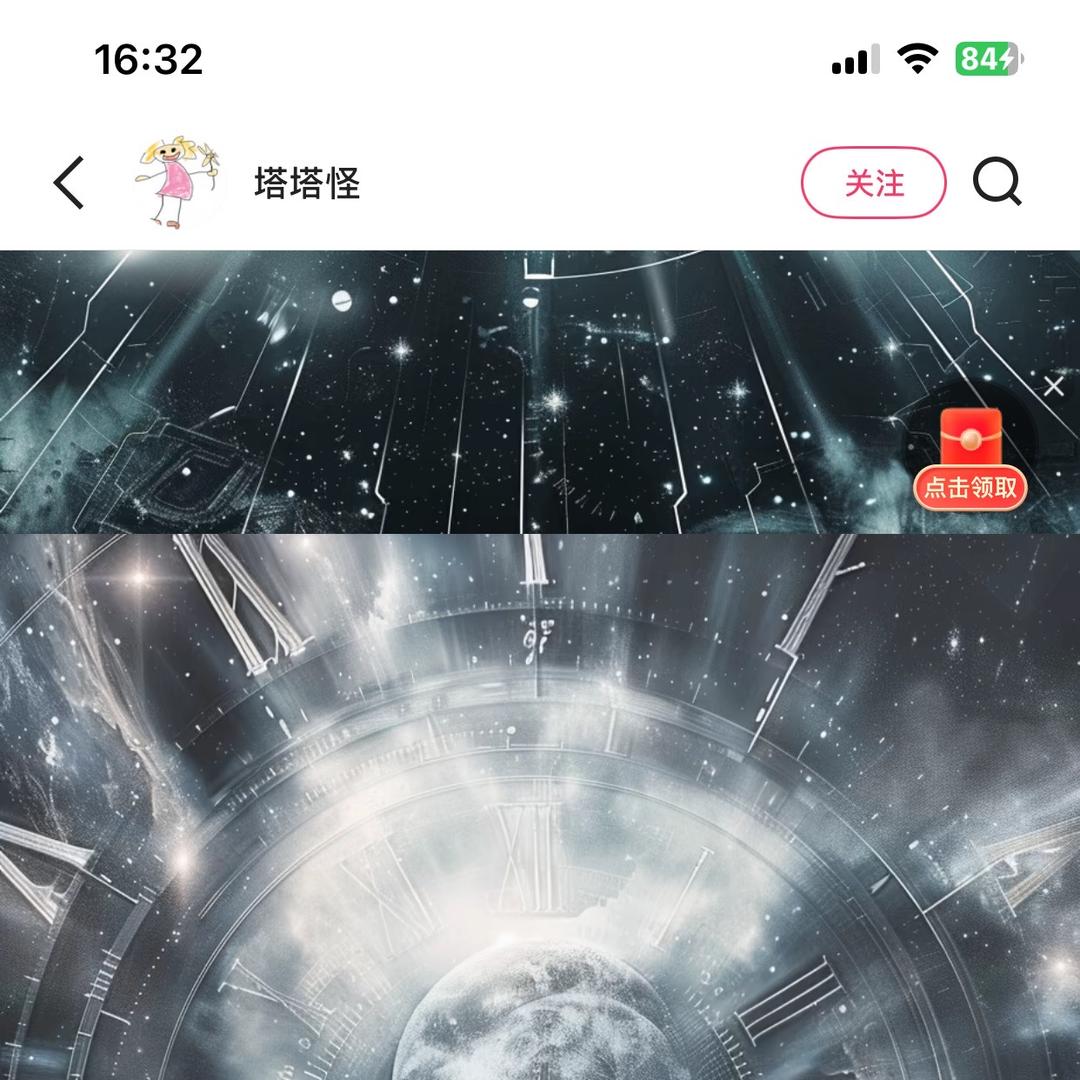Open 塔塔怪's profile avatar
This screenshot has height=1080, width=1080.
pos(180,182)
